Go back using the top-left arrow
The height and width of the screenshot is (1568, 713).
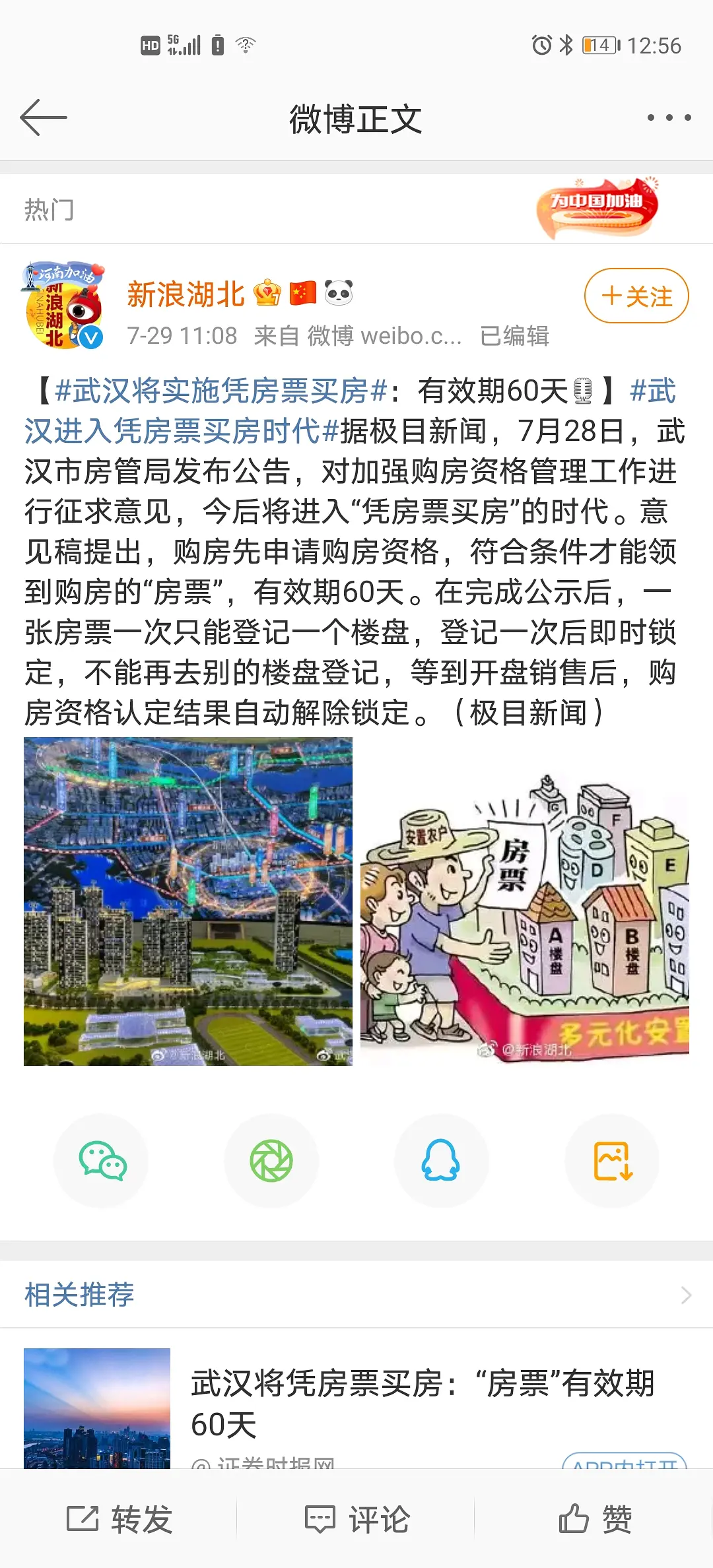(x=44, y=118)
